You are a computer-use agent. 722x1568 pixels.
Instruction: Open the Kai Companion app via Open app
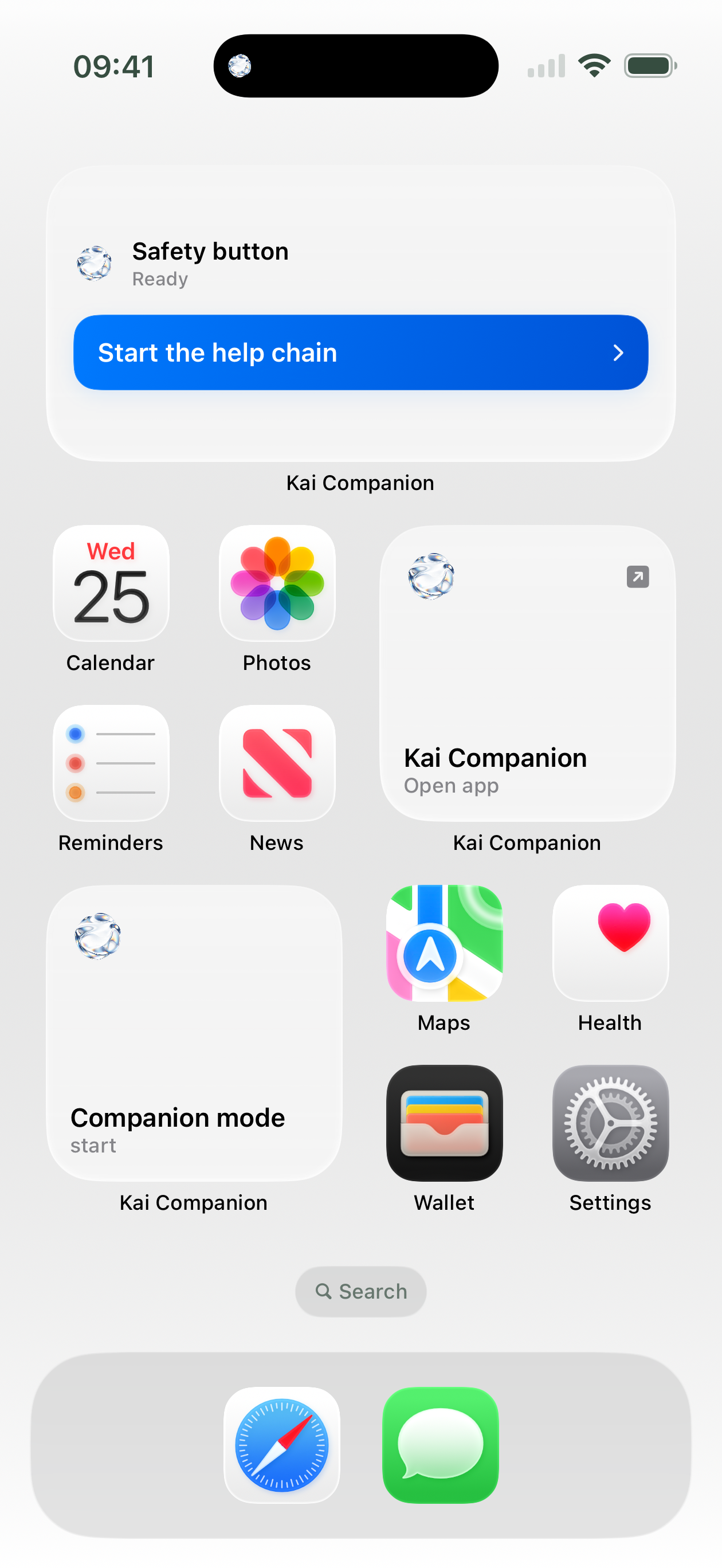click(x=526, y=771)
